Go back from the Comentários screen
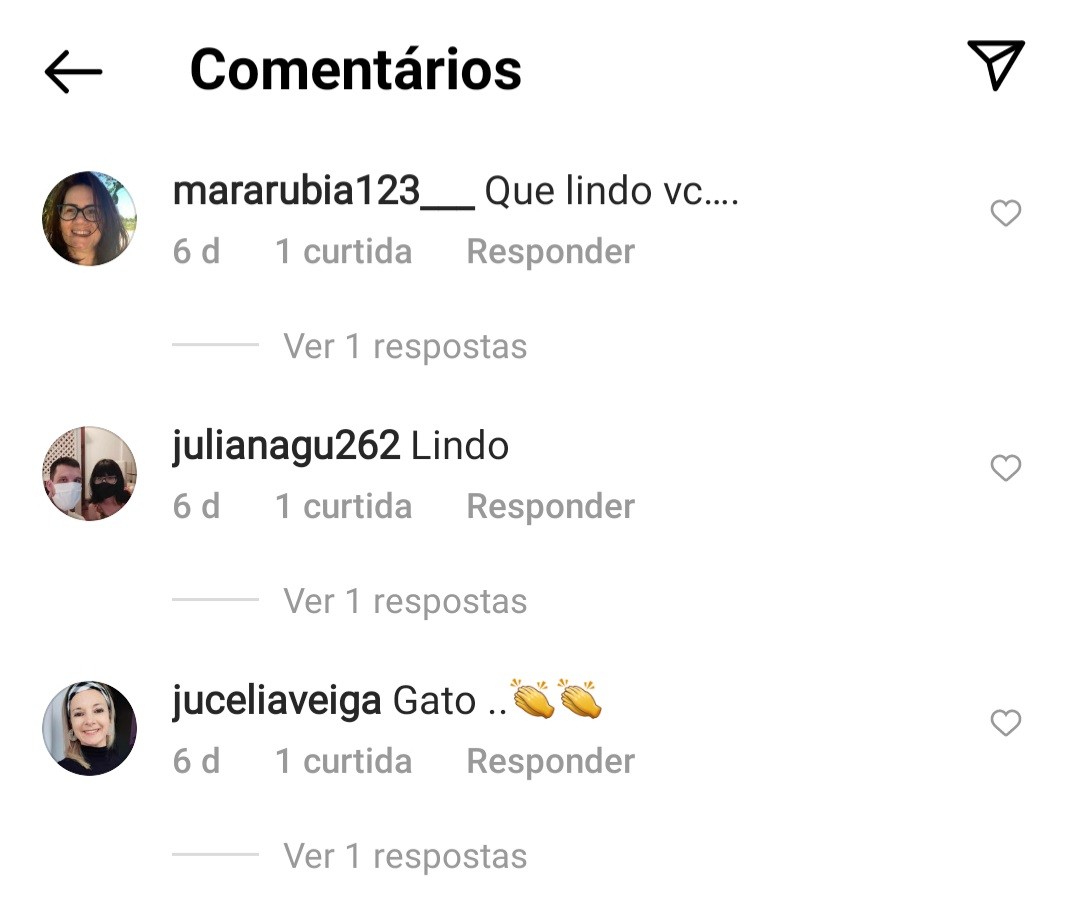 (73, 71)
